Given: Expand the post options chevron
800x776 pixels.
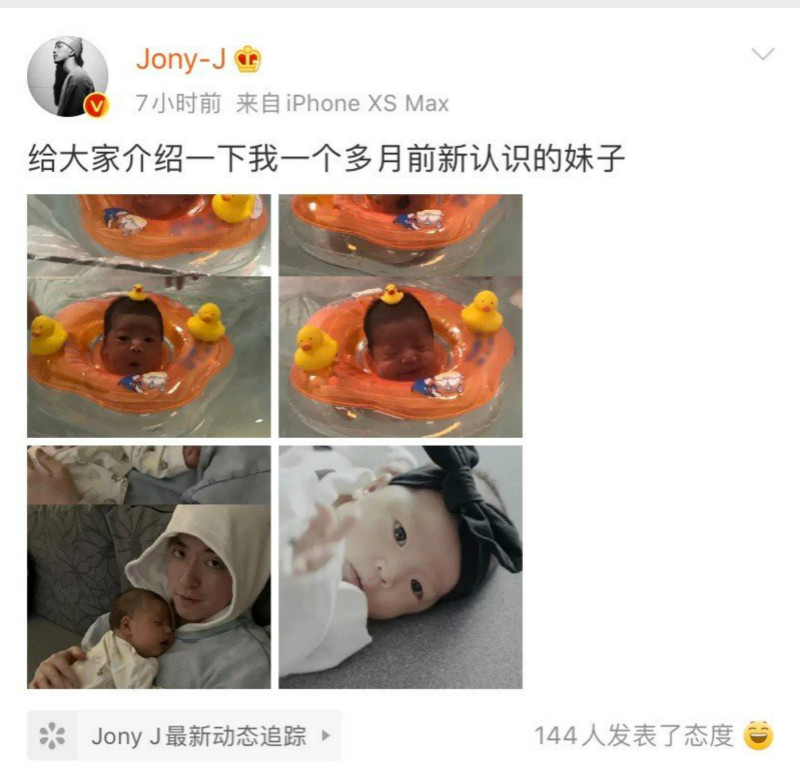Looking at the screenshot, I should point(763,54).
